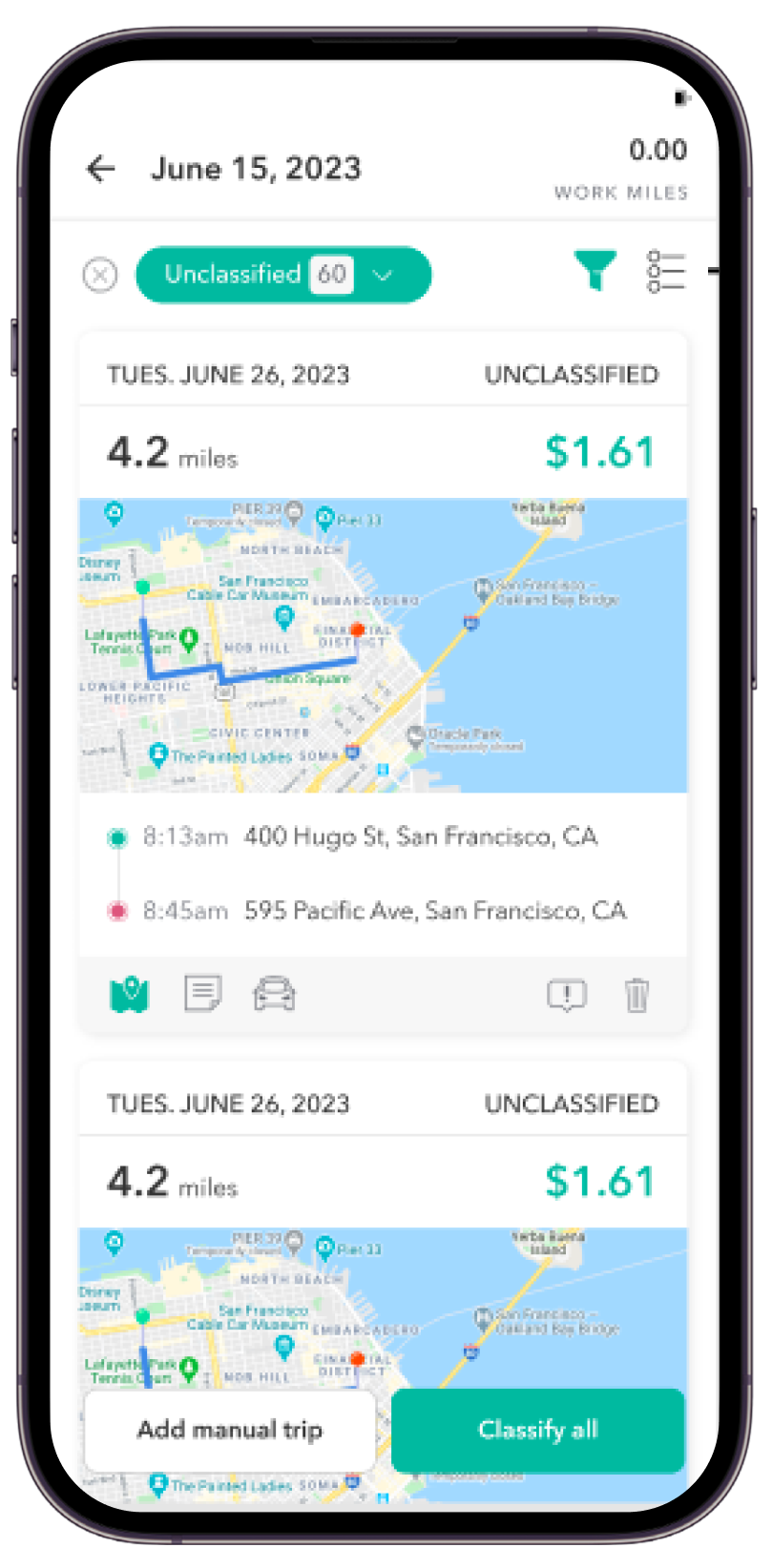Image resolution: width=772 pixels, height=1568 pixels.
Task: Delete the first trip via trash icon
Action: point(636,995)
